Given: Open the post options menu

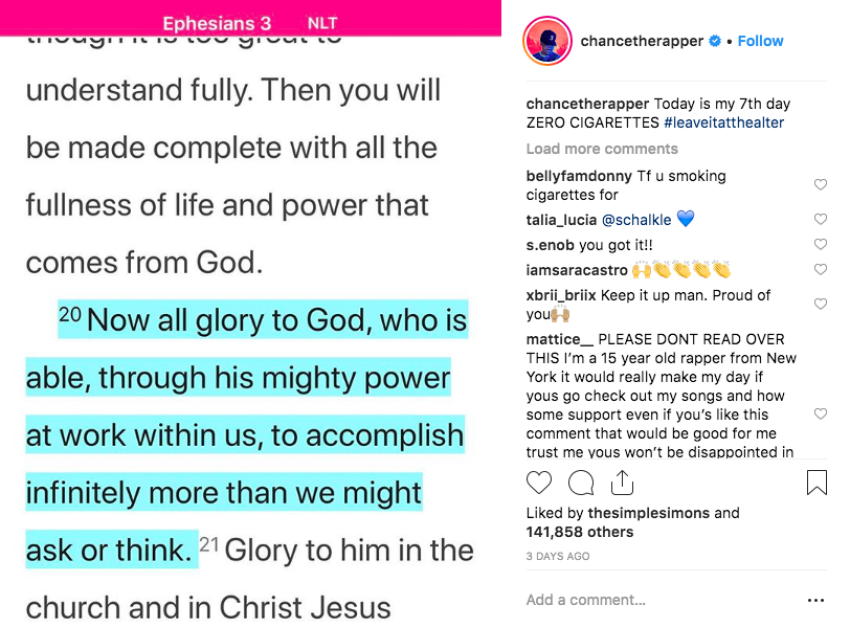Looking at the screenshot, I should click(x=816, y=600).
